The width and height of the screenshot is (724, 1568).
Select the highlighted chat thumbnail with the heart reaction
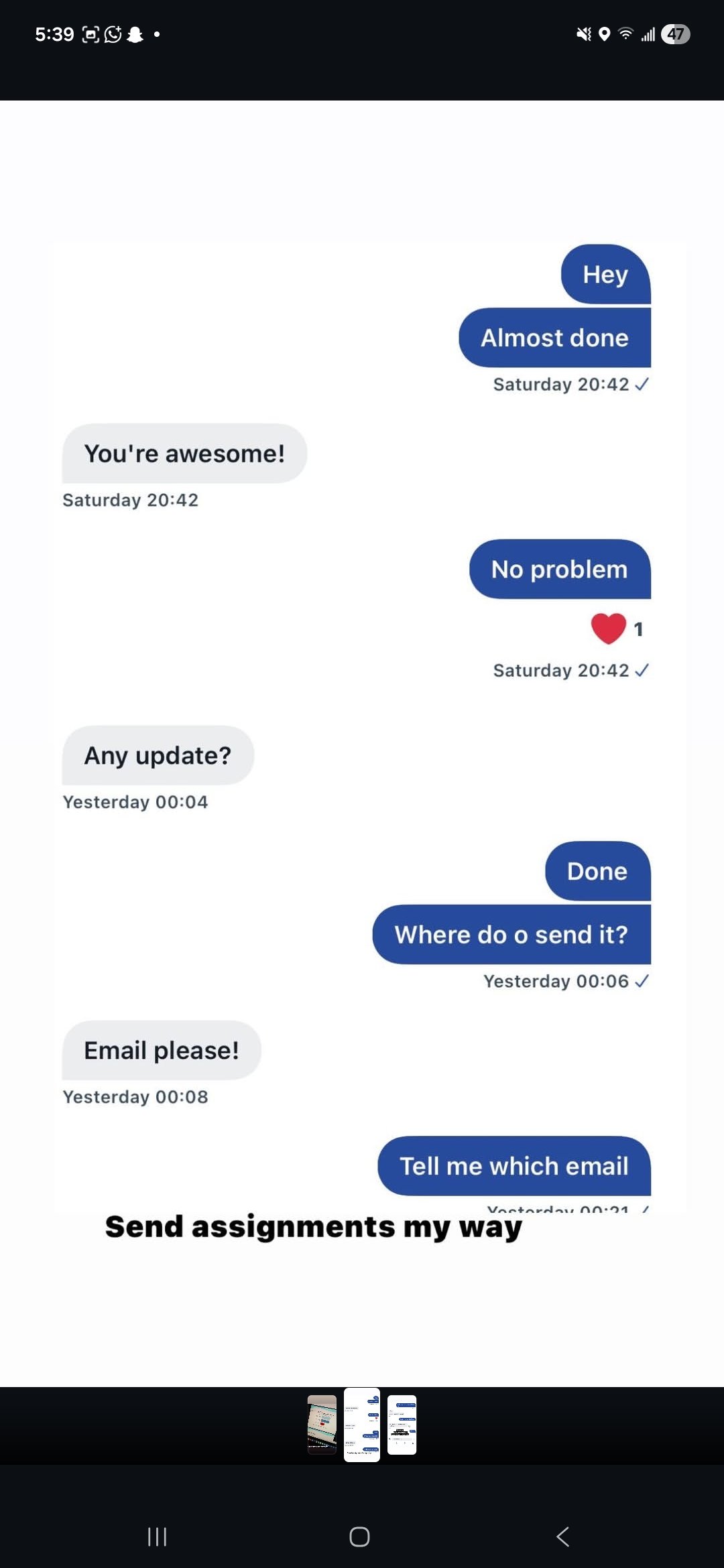pos(362,1424)
